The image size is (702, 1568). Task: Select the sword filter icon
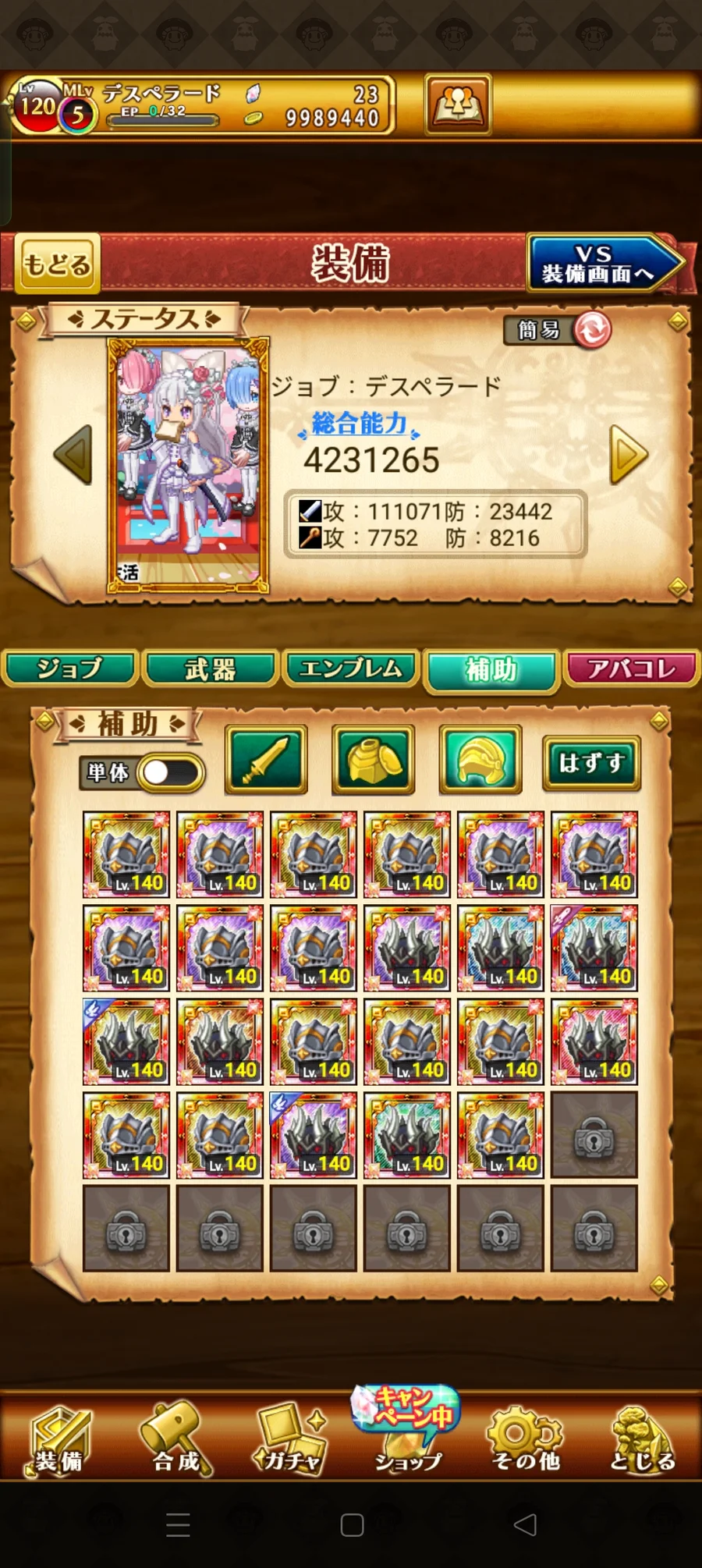coord(266,760)
